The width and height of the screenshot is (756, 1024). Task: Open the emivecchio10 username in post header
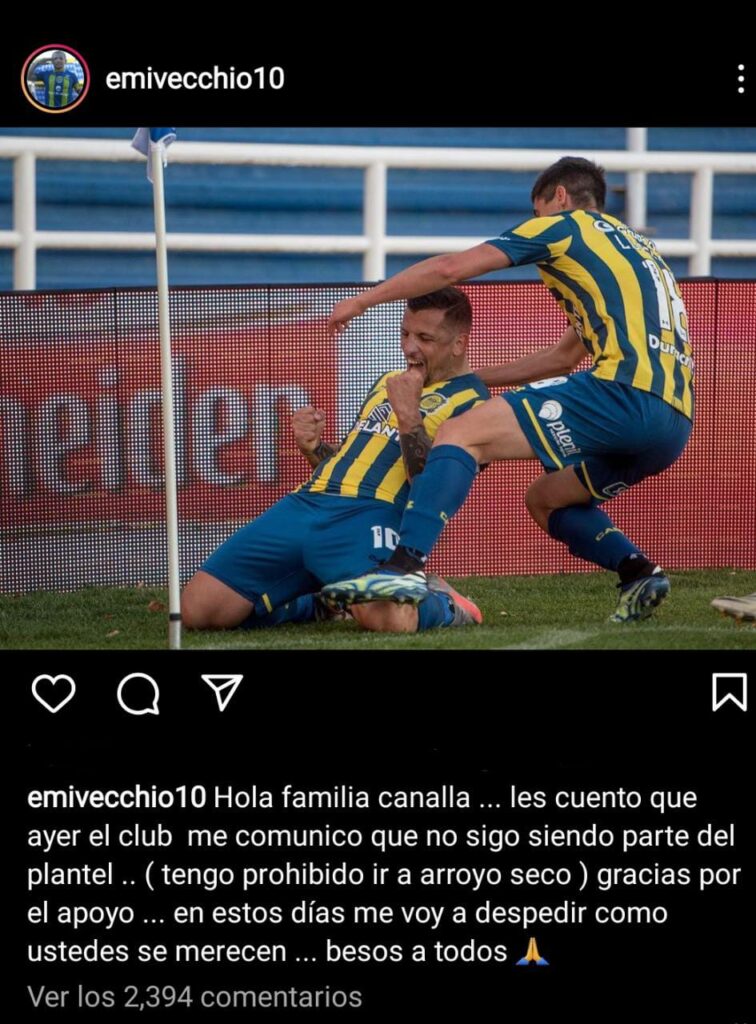194,79
